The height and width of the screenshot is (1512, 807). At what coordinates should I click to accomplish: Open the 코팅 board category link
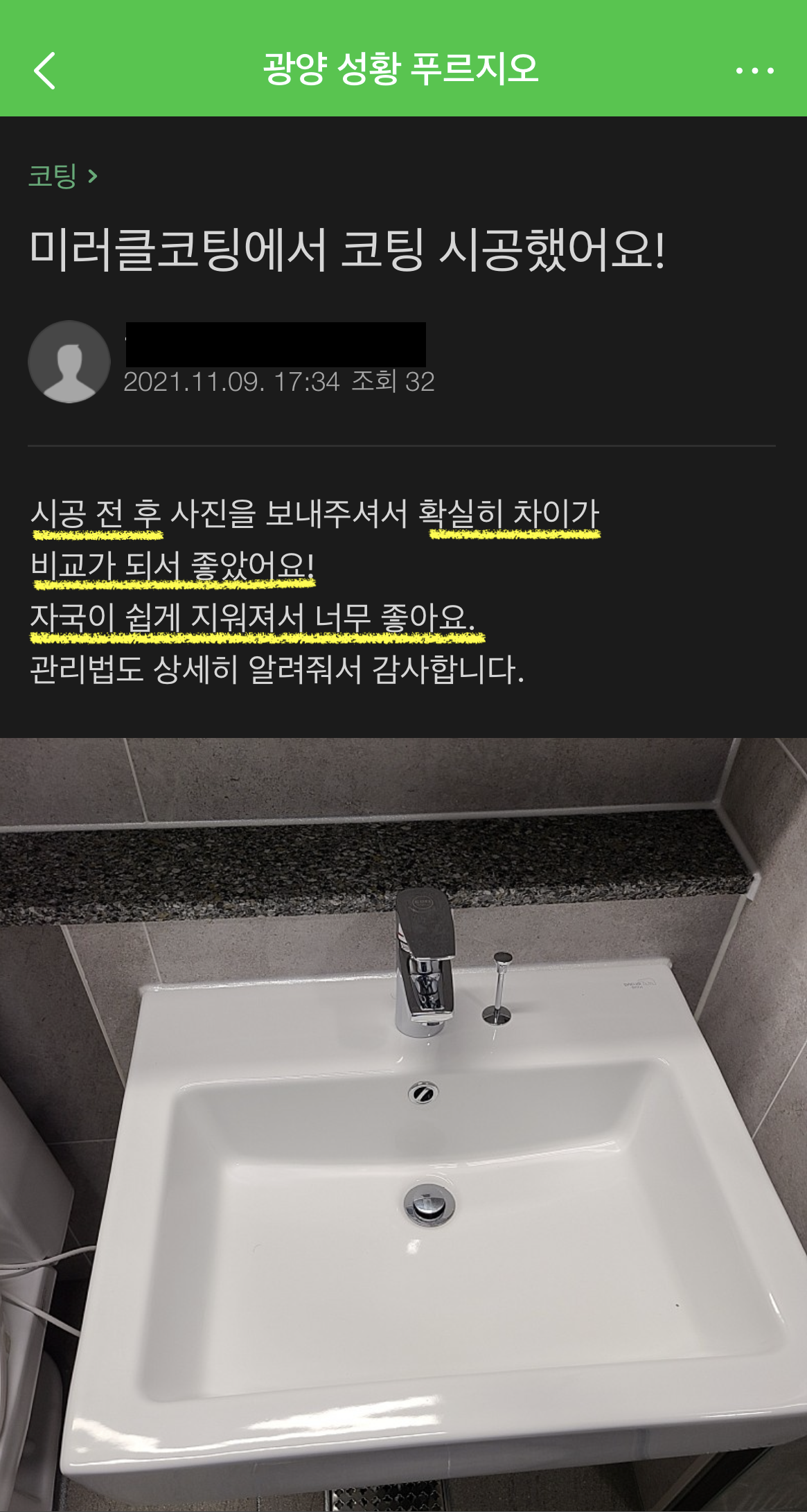tap(62, 176)
